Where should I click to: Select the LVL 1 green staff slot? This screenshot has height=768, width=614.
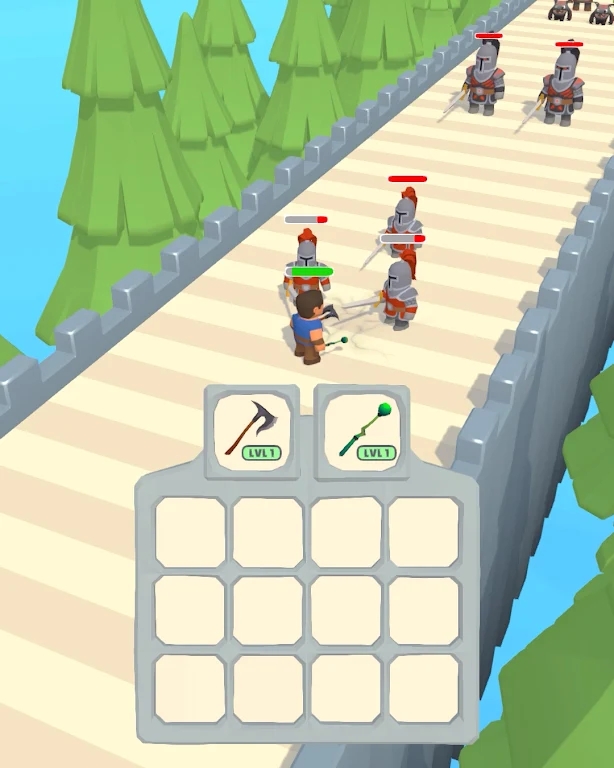(x=362, y=431)
